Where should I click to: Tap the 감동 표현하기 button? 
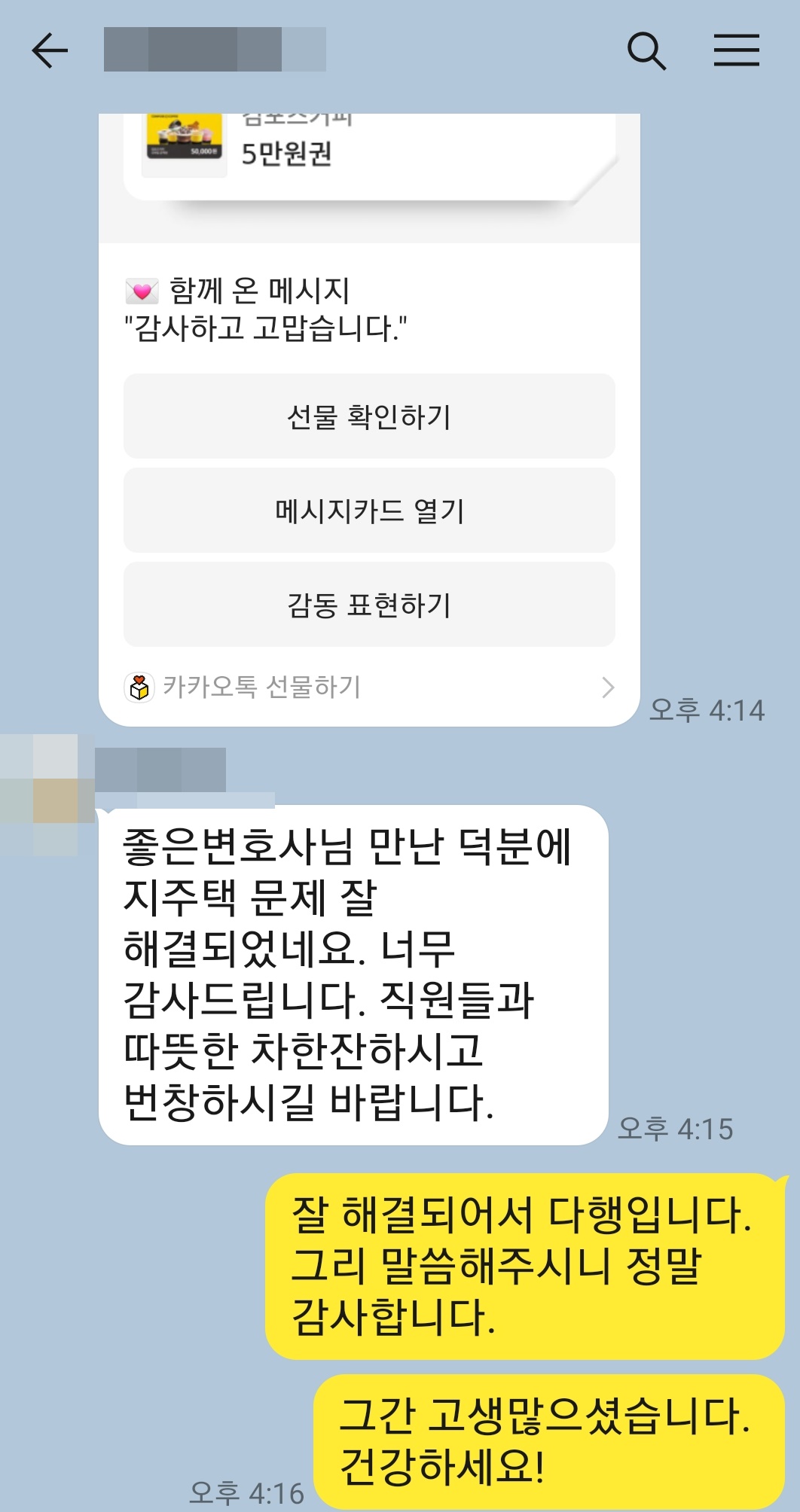pos(369,605)
